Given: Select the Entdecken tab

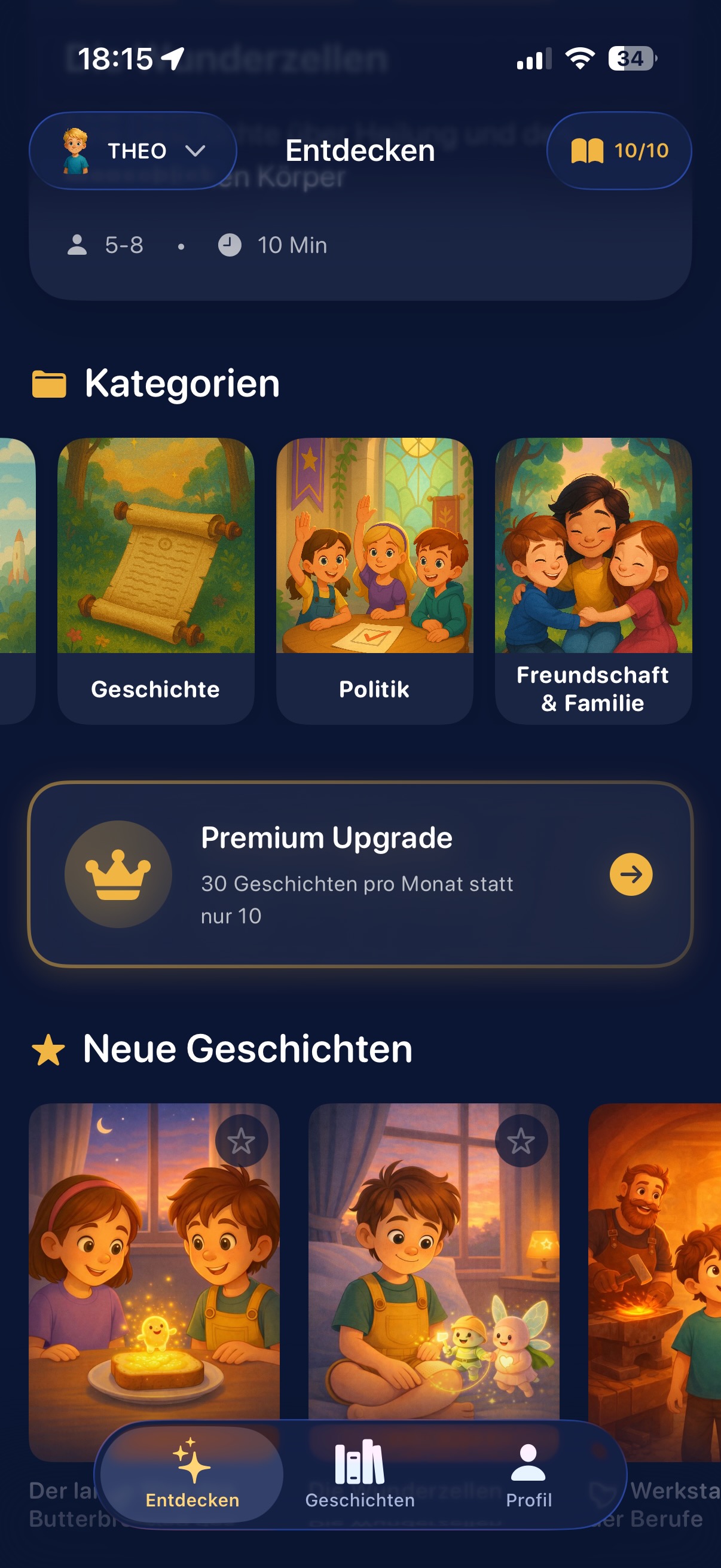Looking at the screenshot, I should (x=193, y=1474).
